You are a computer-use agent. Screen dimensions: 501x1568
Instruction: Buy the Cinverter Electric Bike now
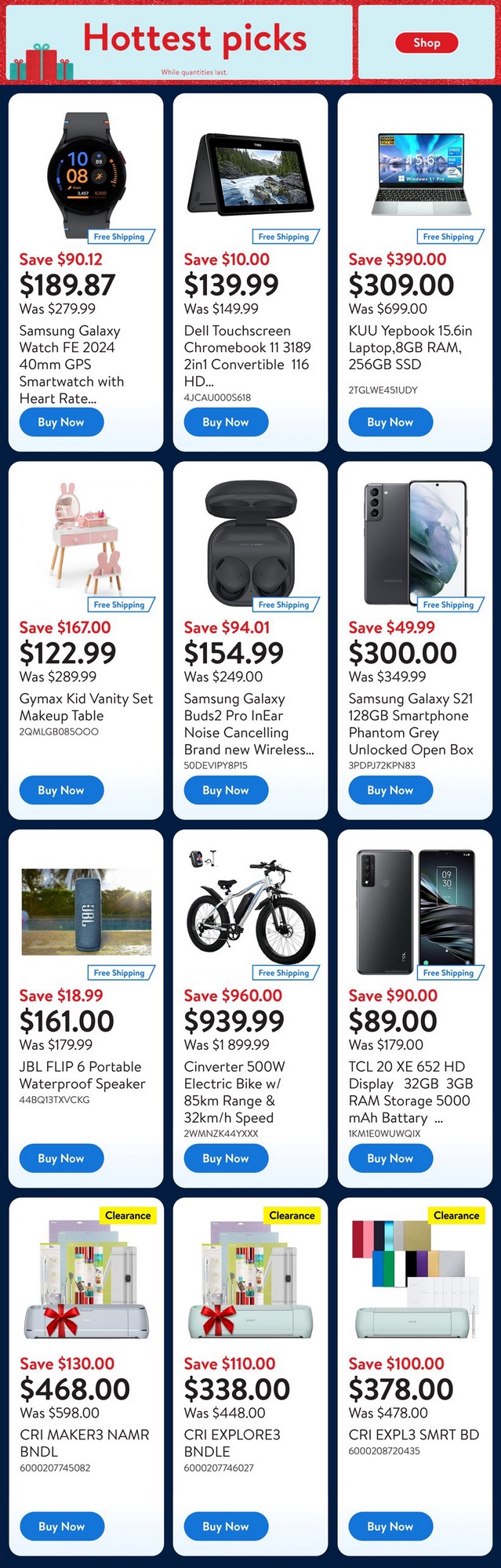[226, 1158]
